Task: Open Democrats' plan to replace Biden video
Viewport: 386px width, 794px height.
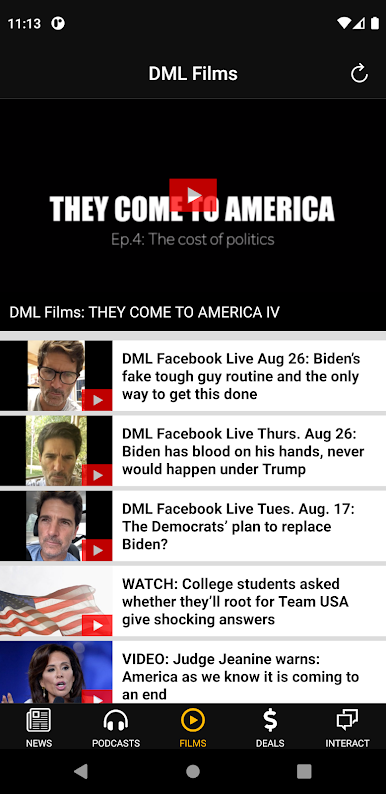Action: 193,526
